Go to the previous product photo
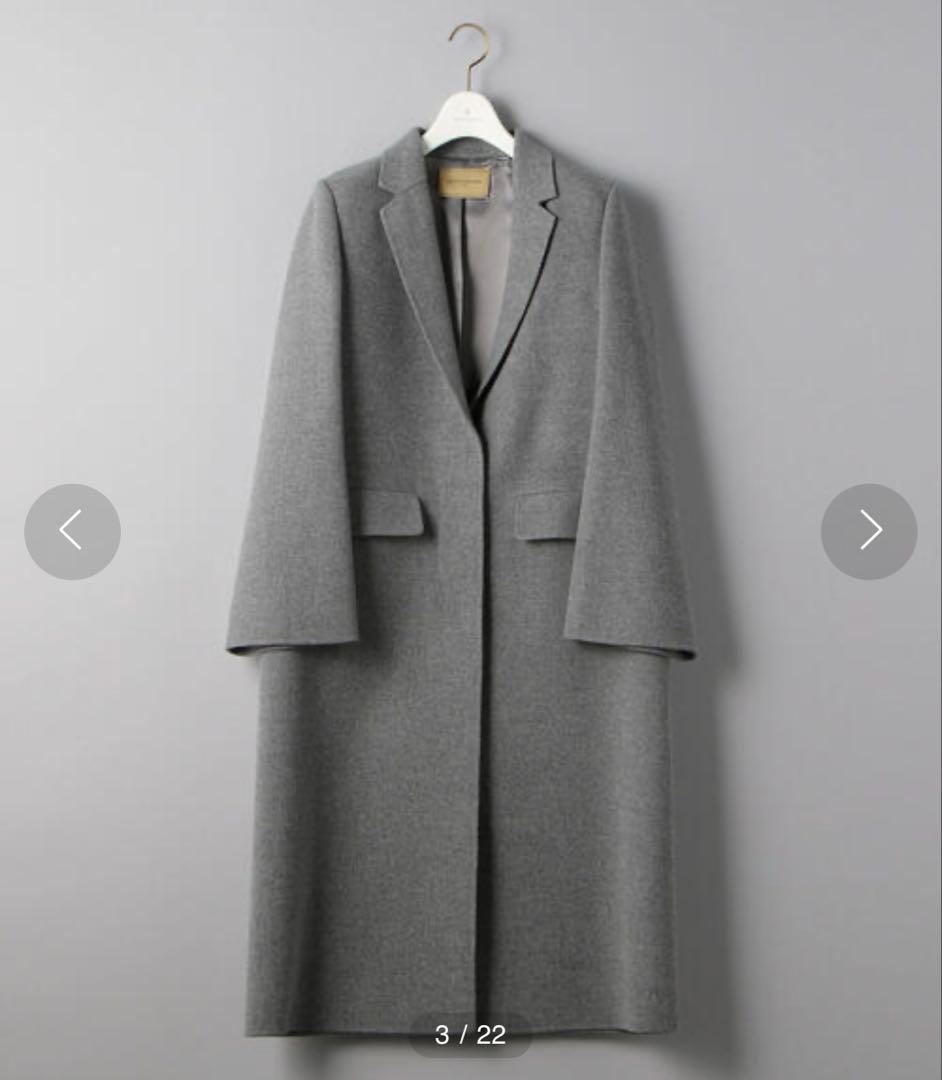 click(72, 531)
